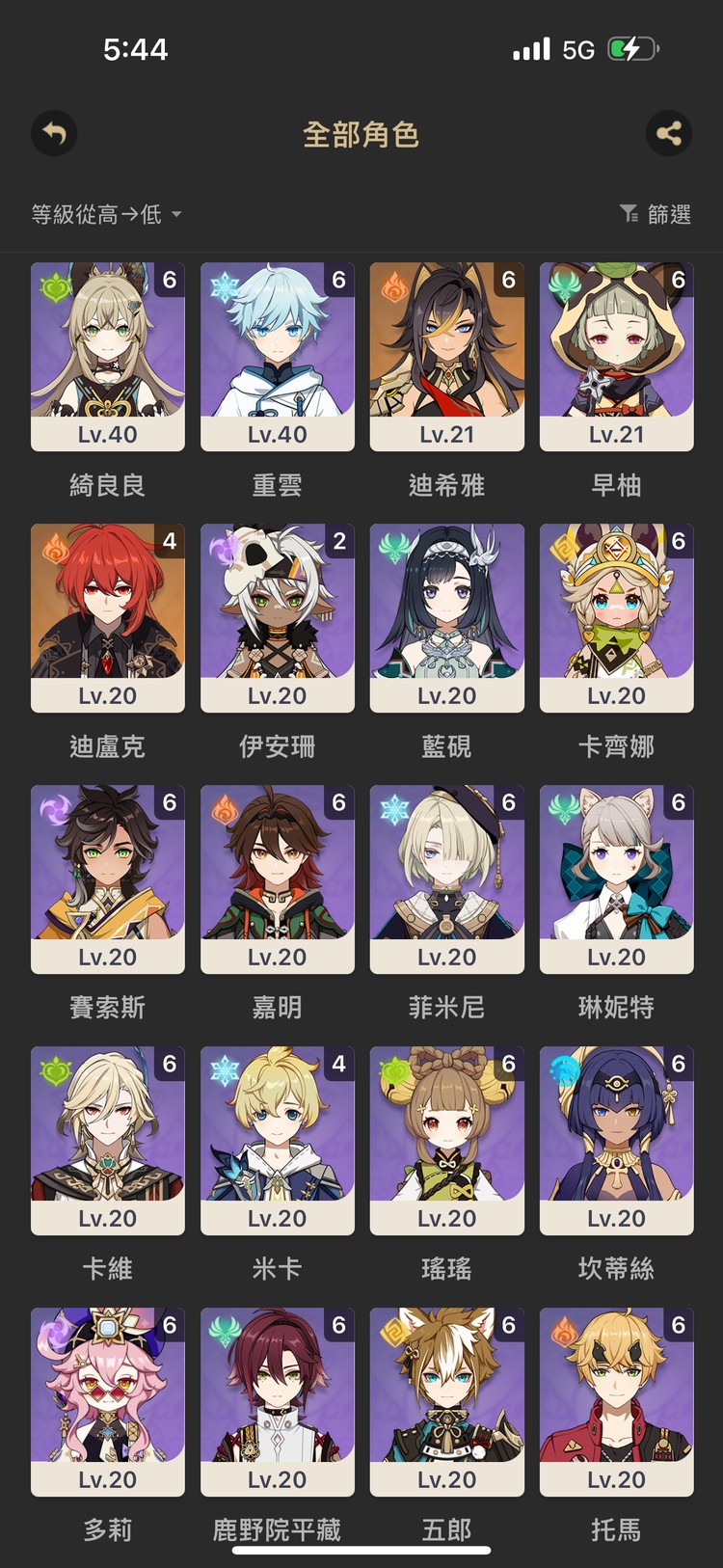Image resolution: width=723 pixels, height=1568 pixels.
Task: Go back using the back arrow
Action: pyautogui.click(x=54, y=133)
